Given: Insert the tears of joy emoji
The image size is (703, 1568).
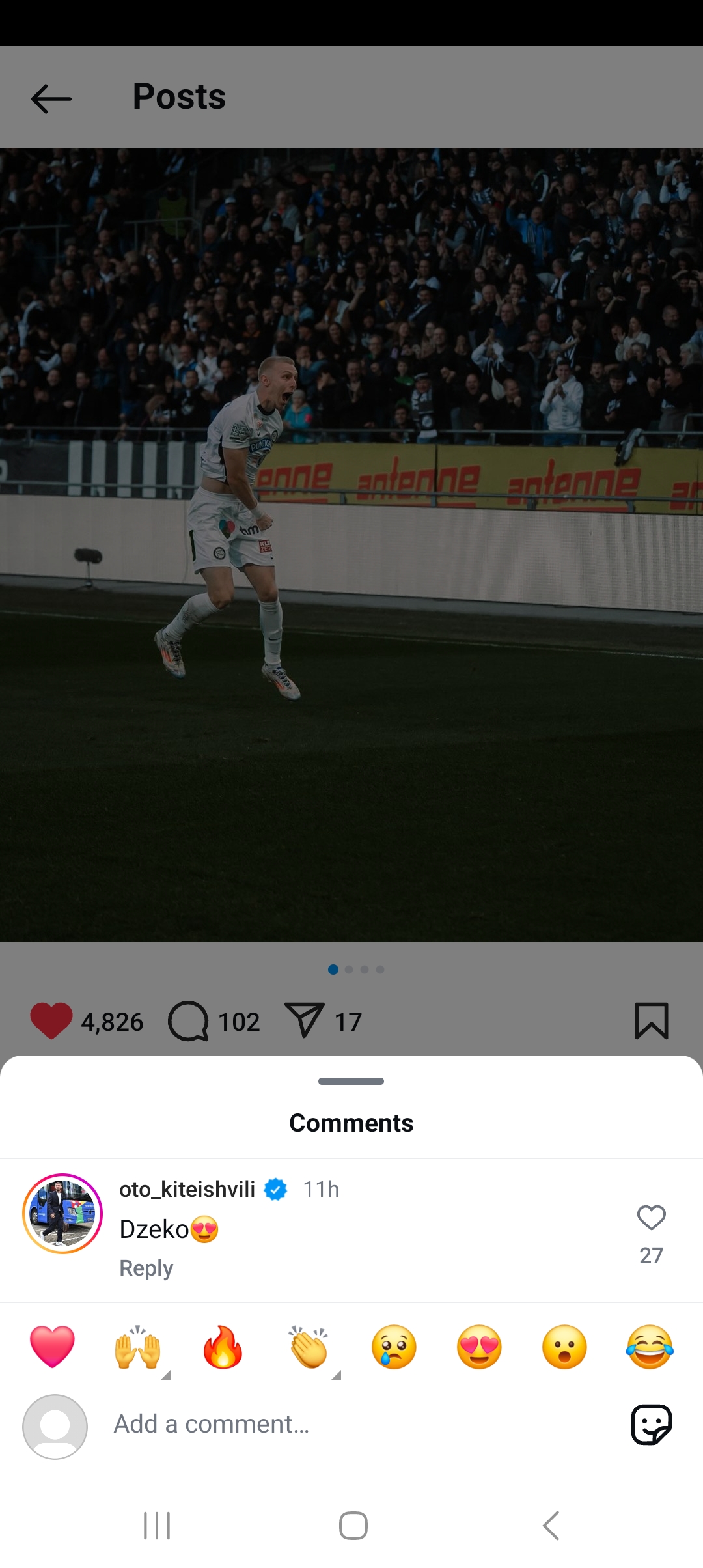Looking at the screenshot, I should pos(650,1347).
